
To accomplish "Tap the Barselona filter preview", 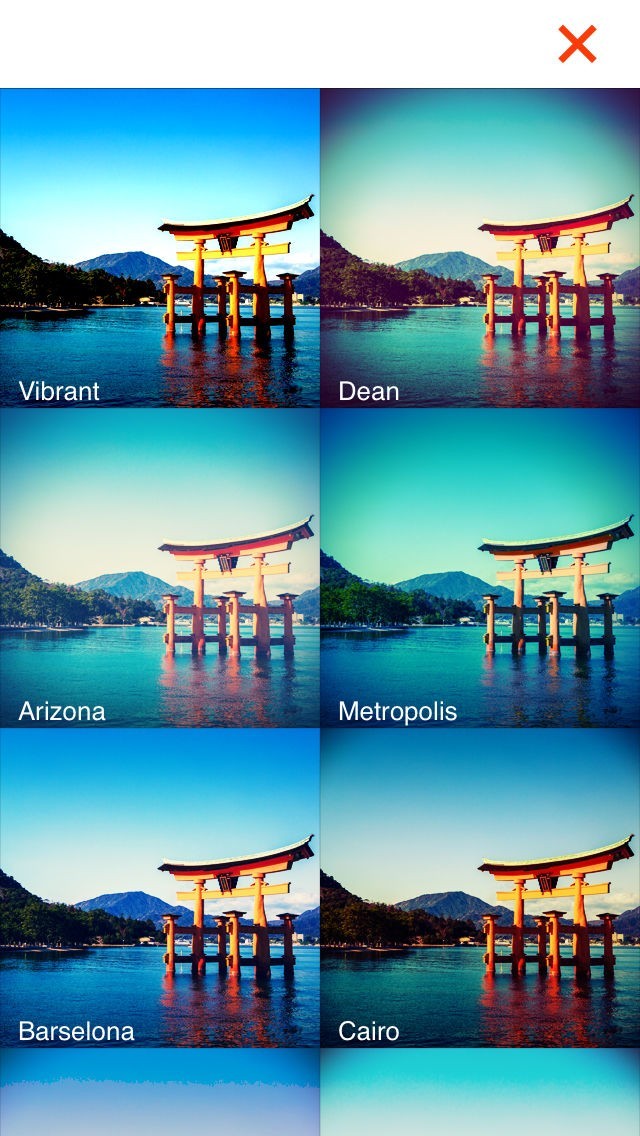I will [x=160, y=888].
